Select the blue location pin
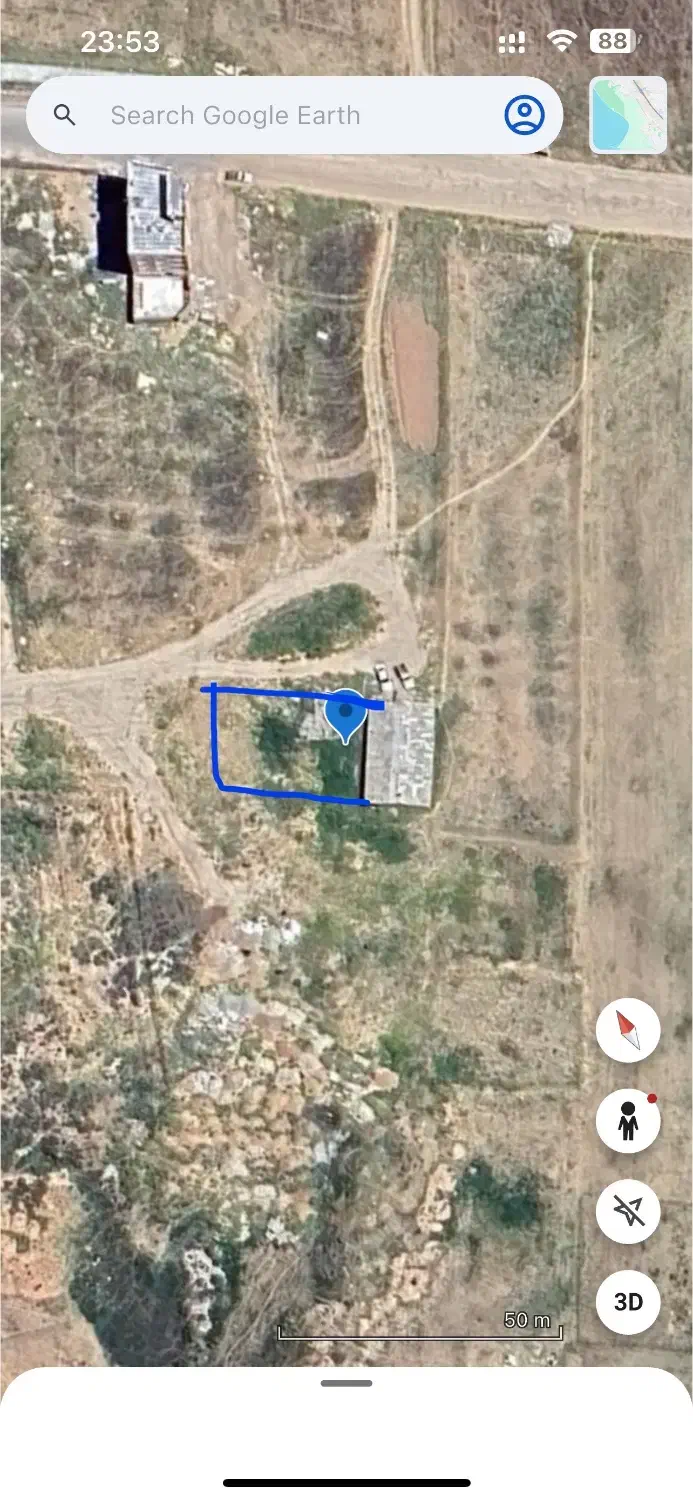The image size is (693, 1500). [x=346, y=714]
